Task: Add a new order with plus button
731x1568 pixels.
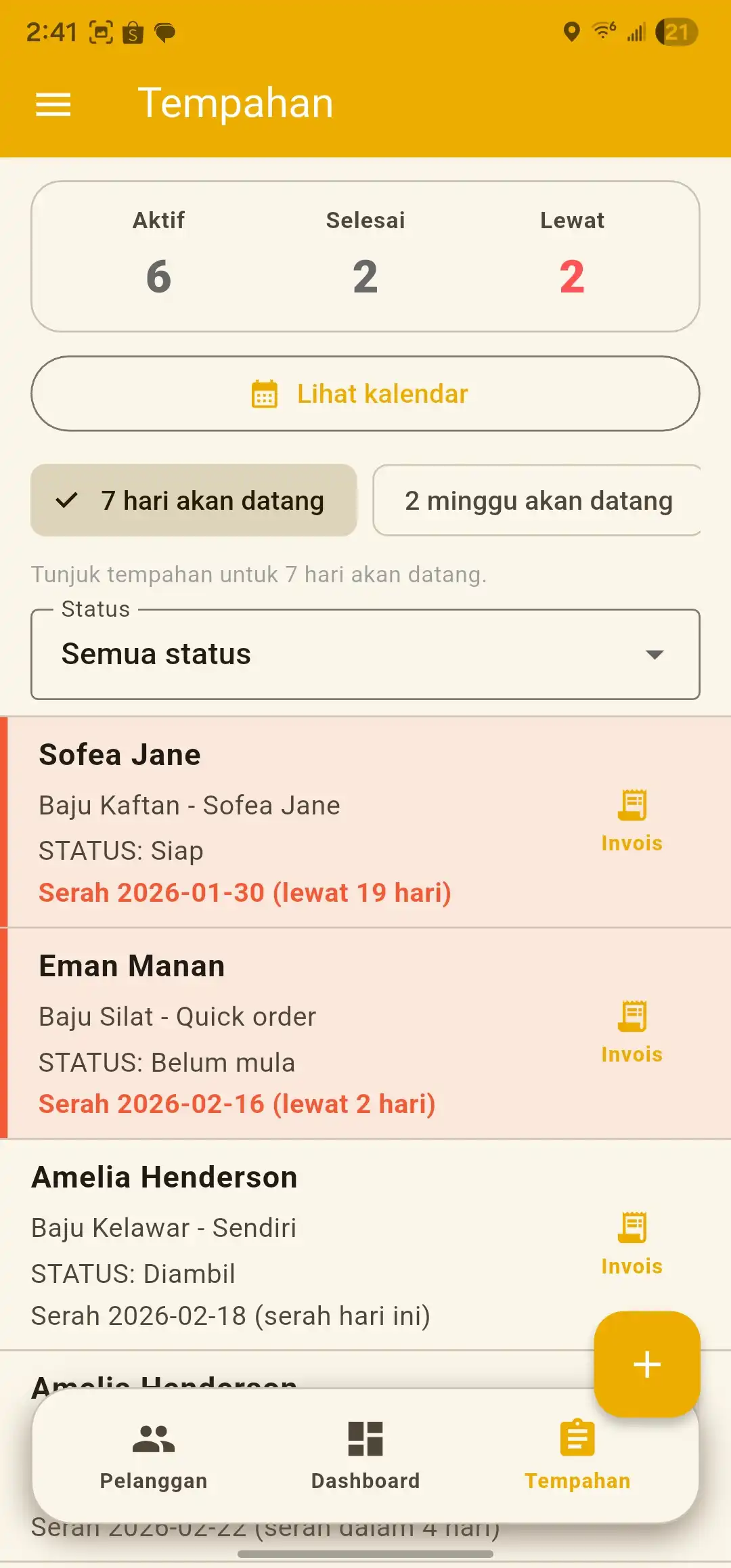Action: [x=646, y=1364]
